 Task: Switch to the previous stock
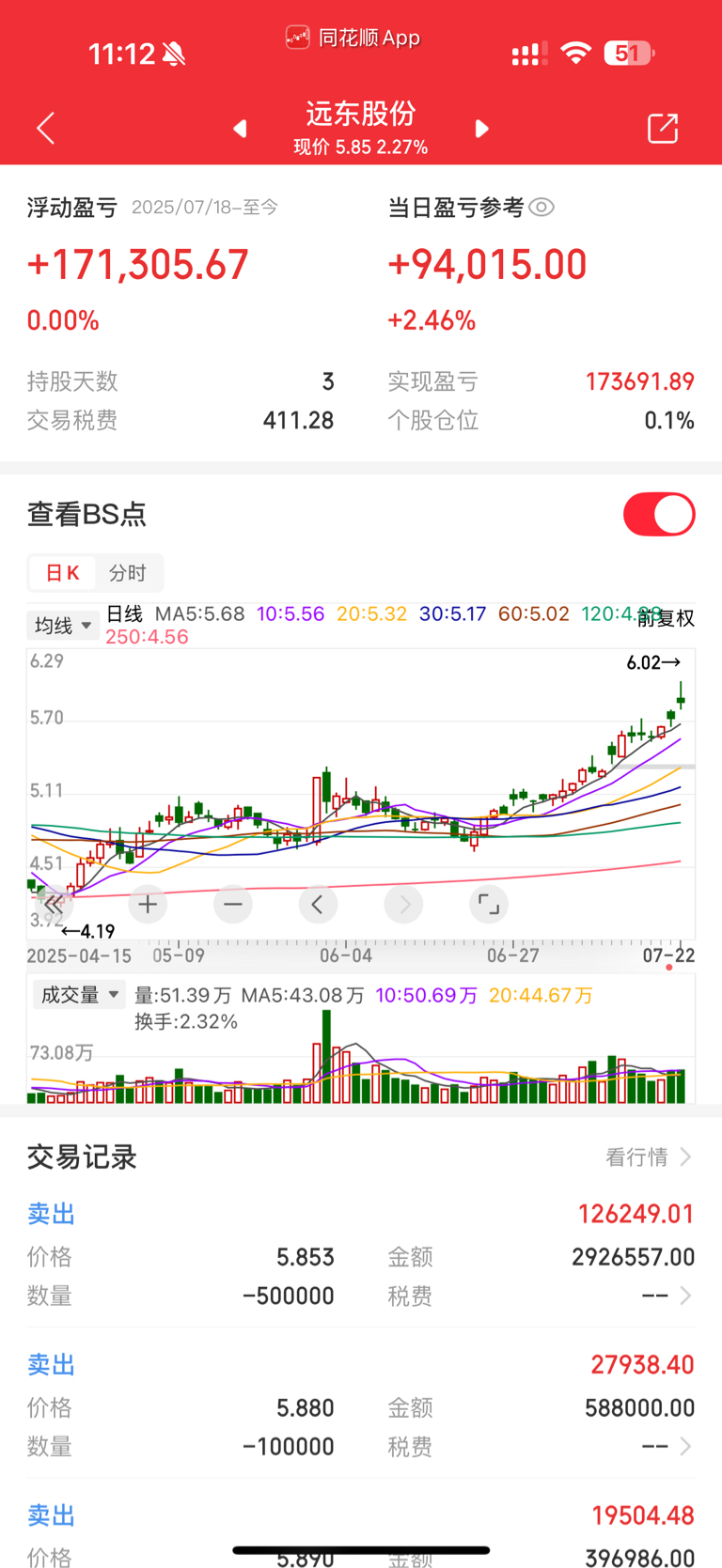click(241, 129)
